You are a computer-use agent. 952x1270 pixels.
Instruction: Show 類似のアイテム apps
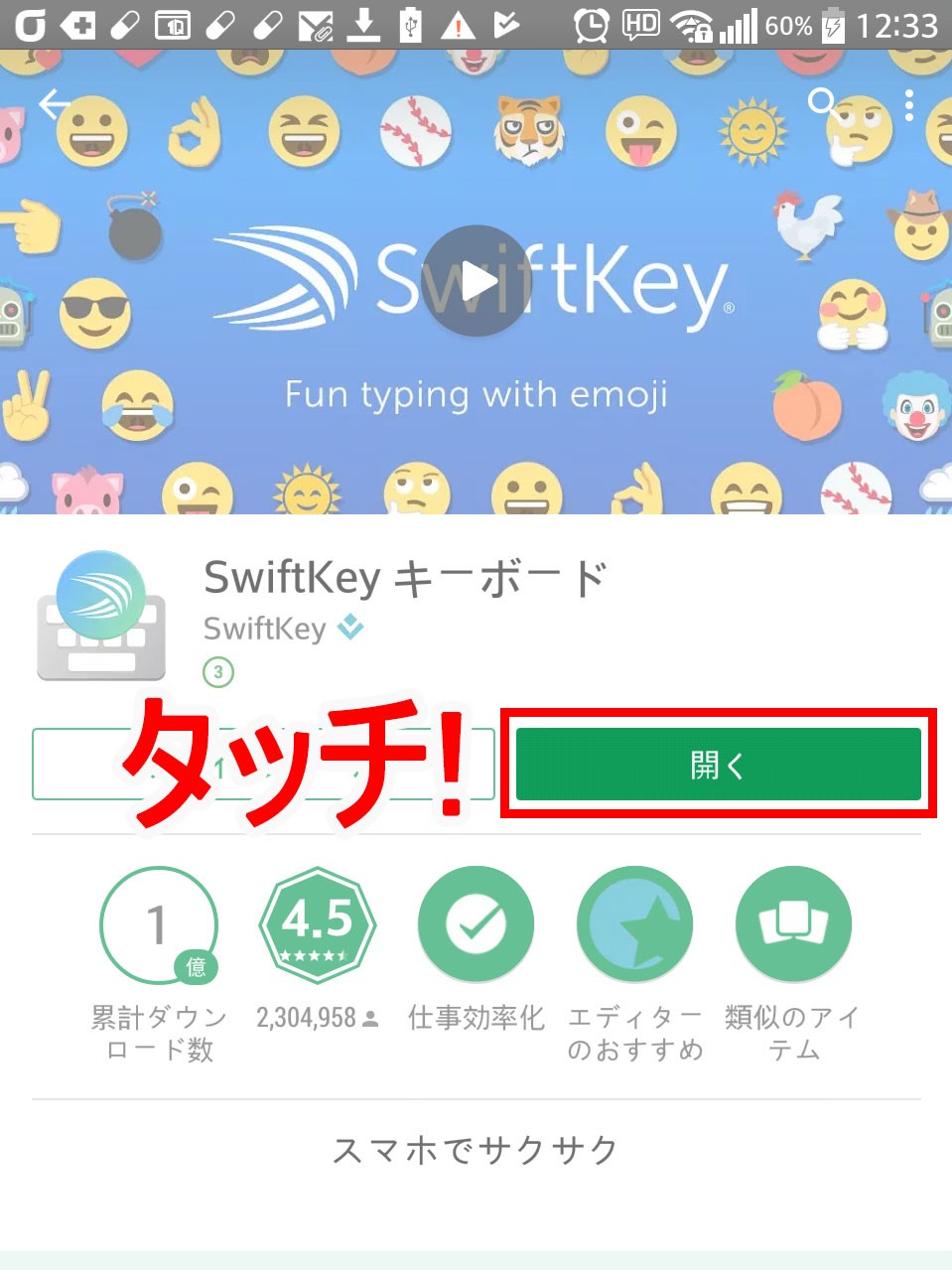point(793,925)
